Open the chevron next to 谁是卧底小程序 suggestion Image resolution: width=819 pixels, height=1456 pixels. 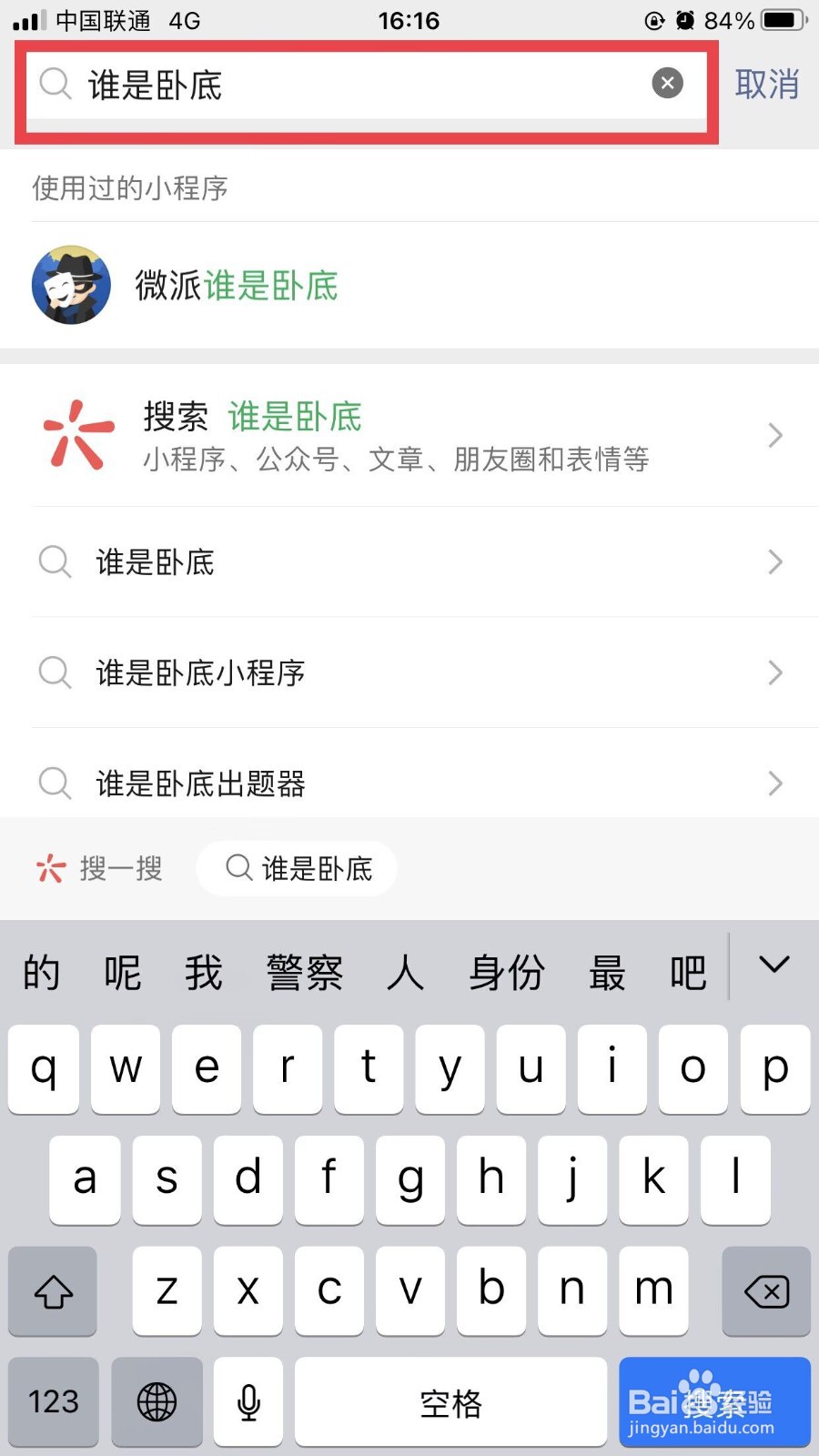[774, 672]
